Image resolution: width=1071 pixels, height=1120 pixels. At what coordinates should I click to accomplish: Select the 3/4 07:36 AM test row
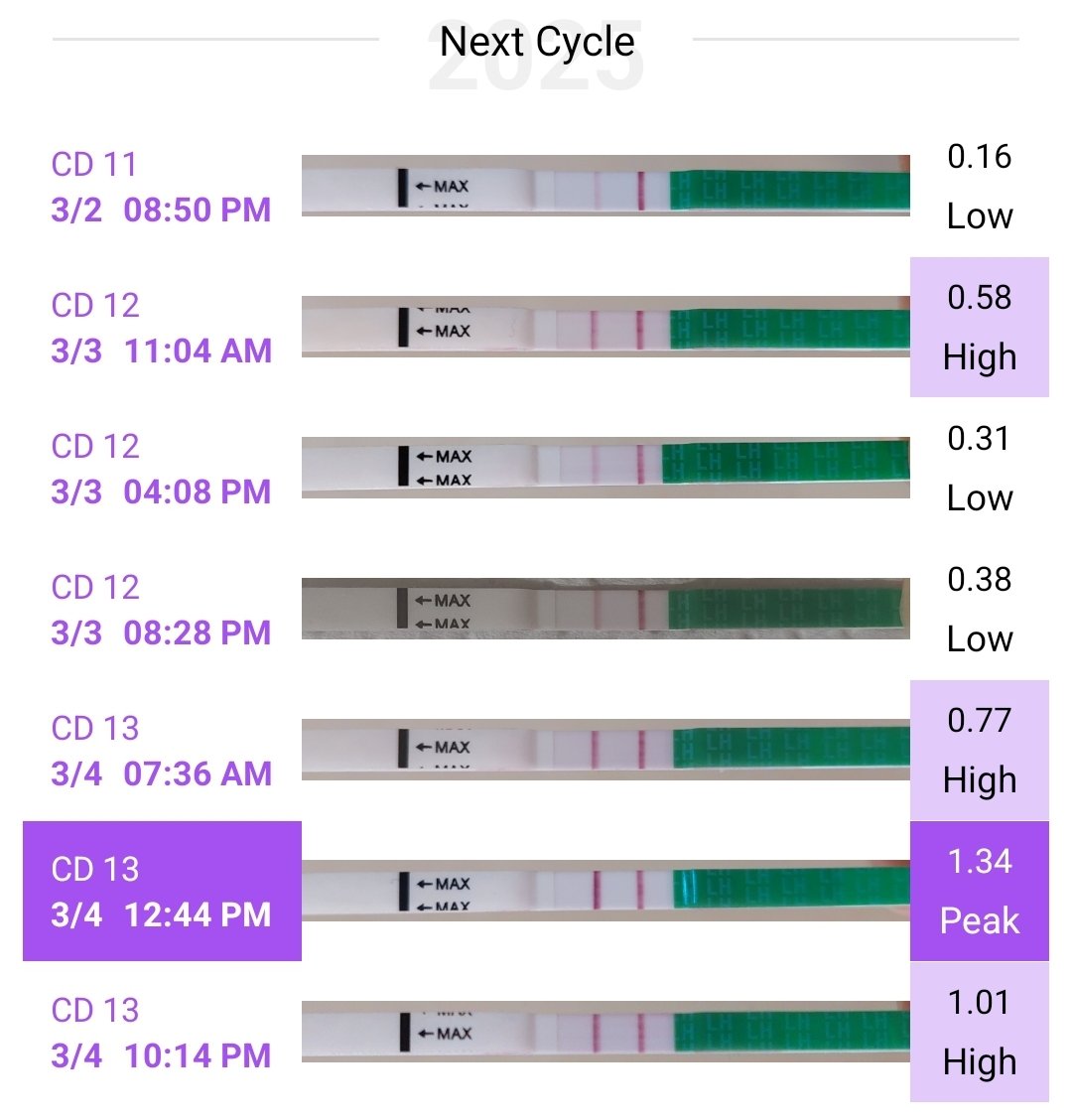coord(604,751)
